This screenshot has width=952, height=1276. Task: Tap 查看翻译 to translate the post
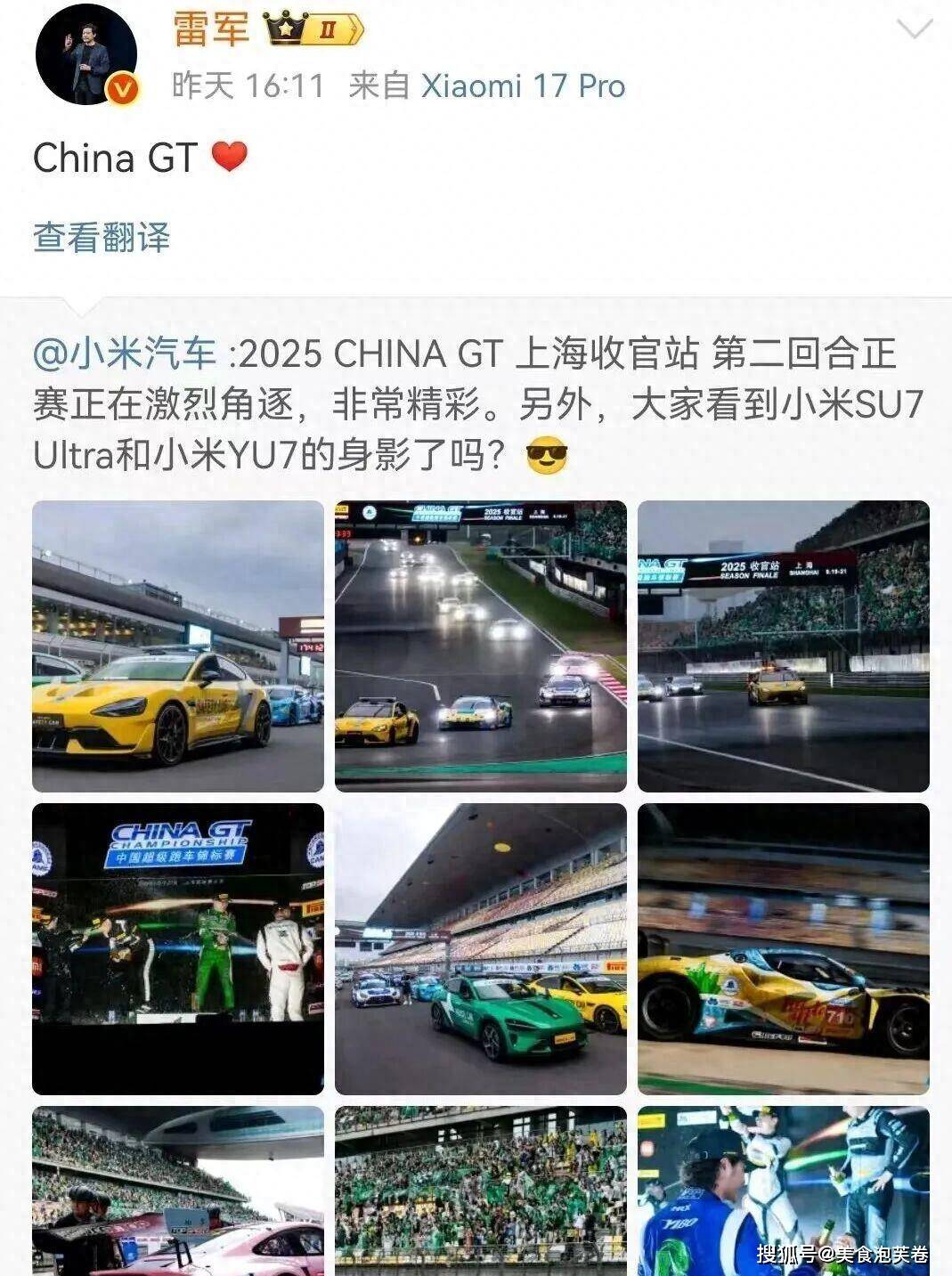(102, 238)
